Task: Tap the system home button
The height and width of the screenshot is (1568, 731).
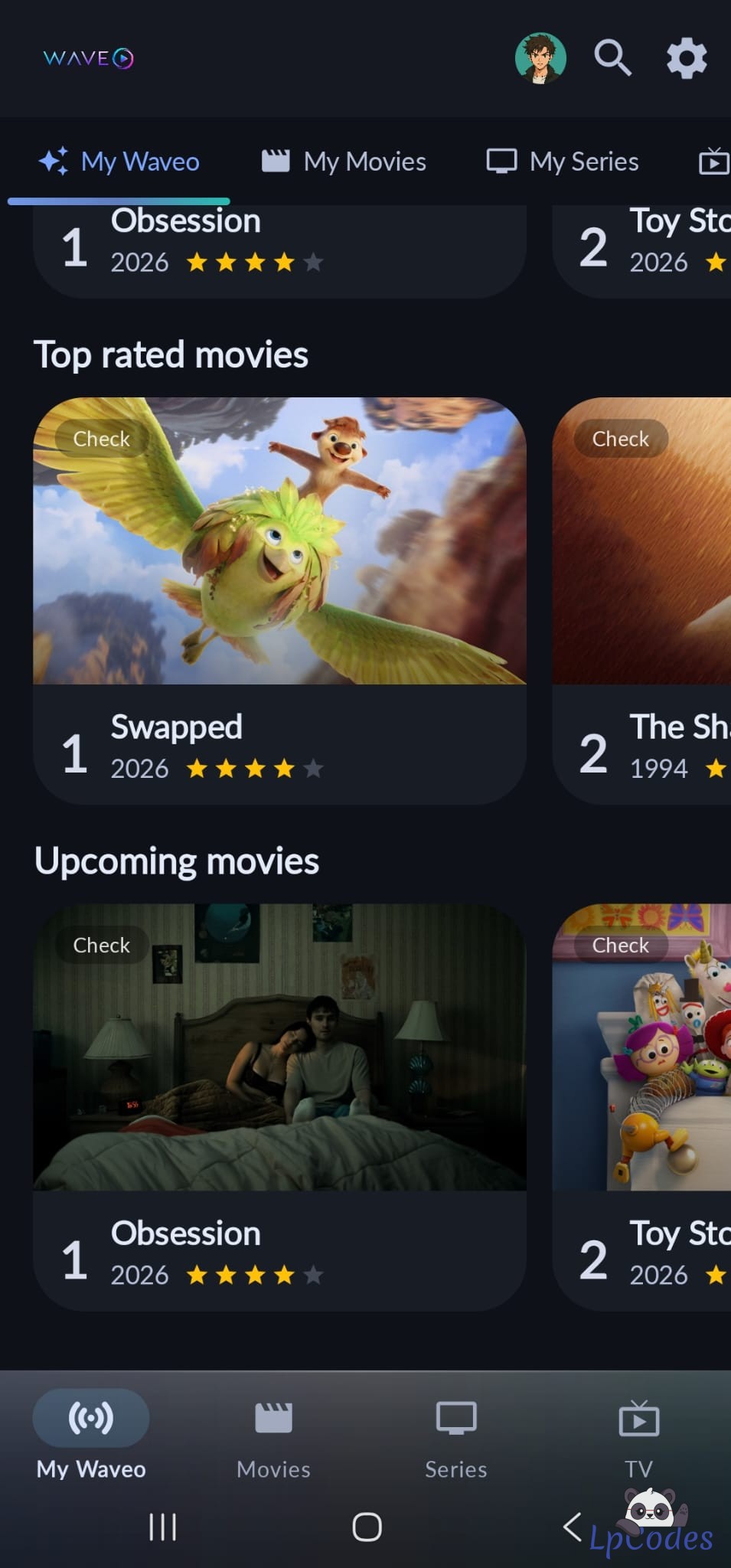Action: 367,1527
